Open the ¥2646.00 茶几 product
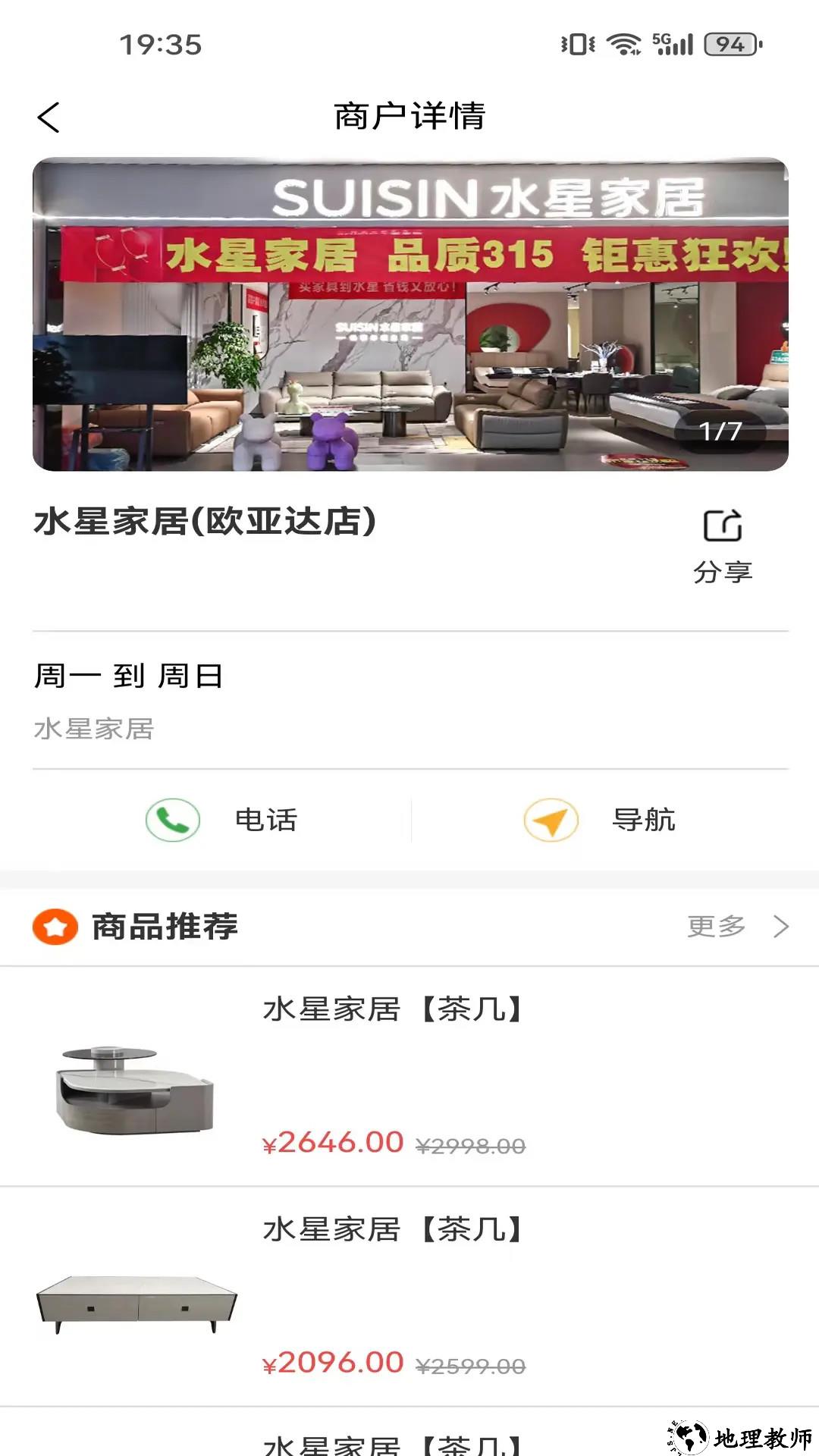This screenshot has height=1456, width=819. (x=409, y=1075)
